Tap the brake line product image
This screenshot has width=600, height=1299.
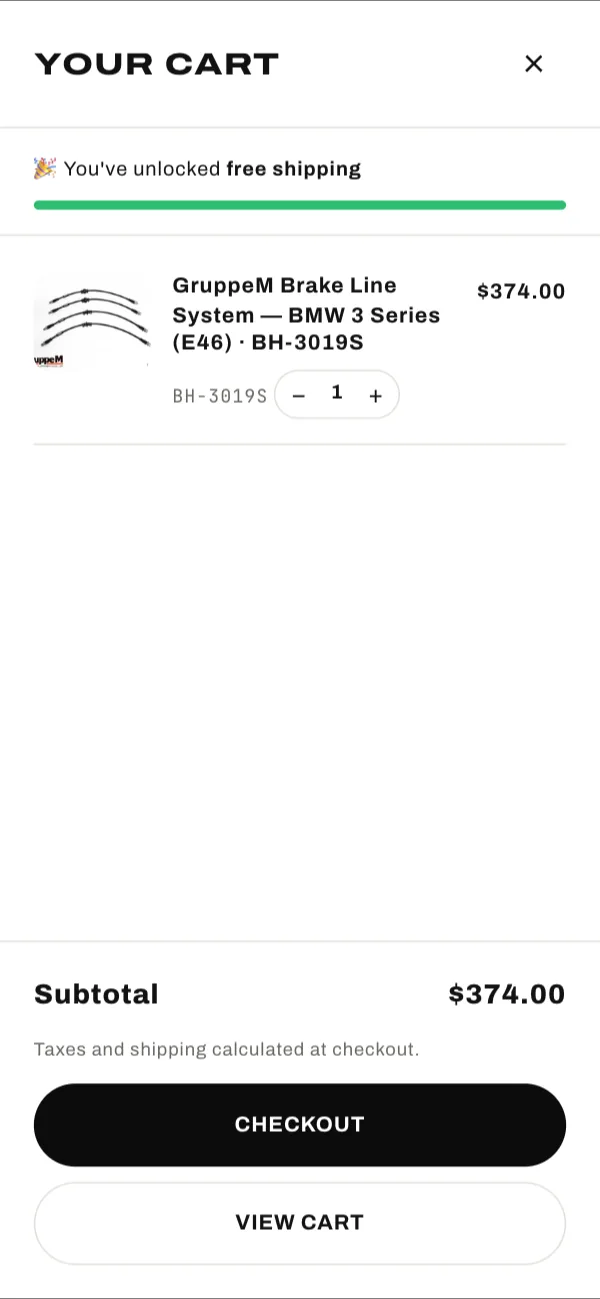[91, 323]
